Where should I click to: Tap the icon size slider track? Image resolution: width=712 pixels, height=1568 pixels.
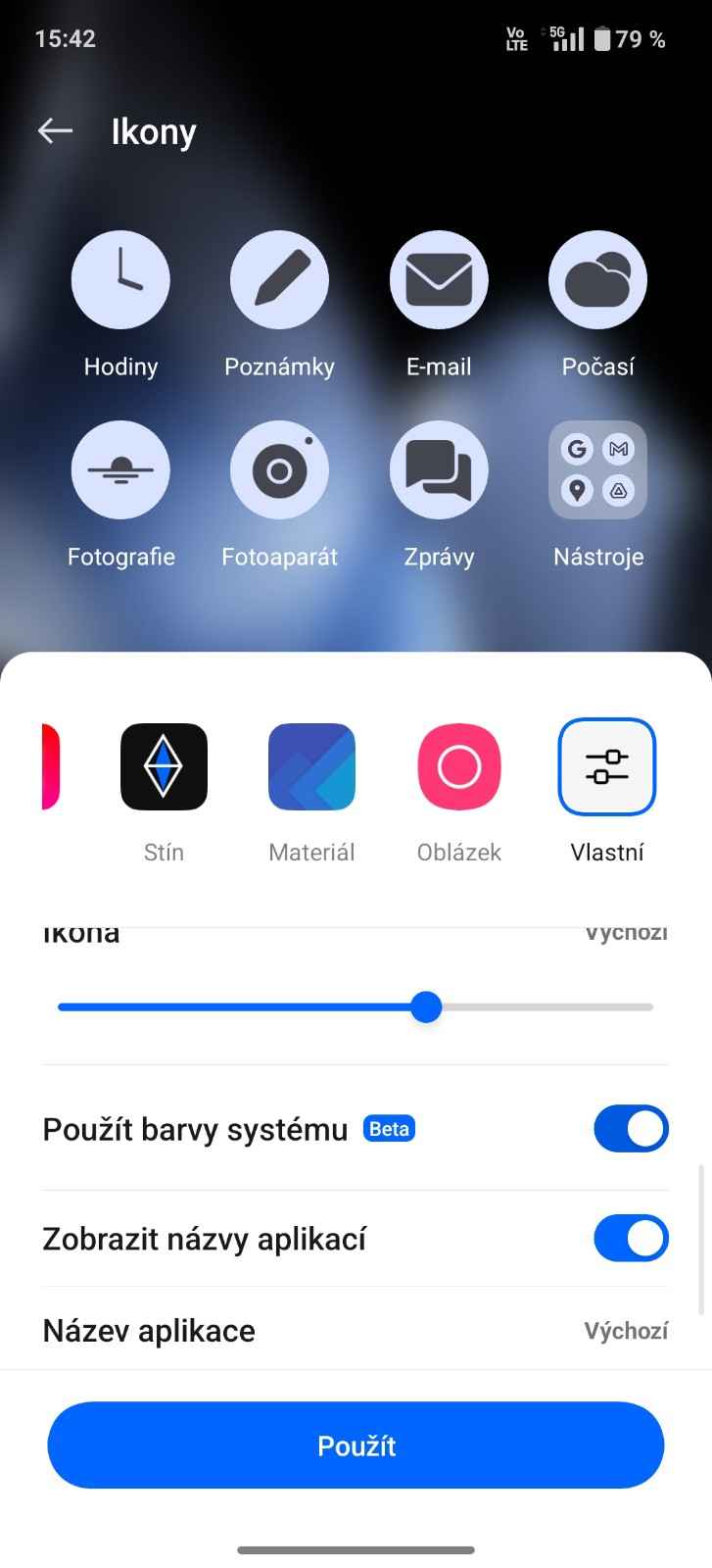(356, 1006)
